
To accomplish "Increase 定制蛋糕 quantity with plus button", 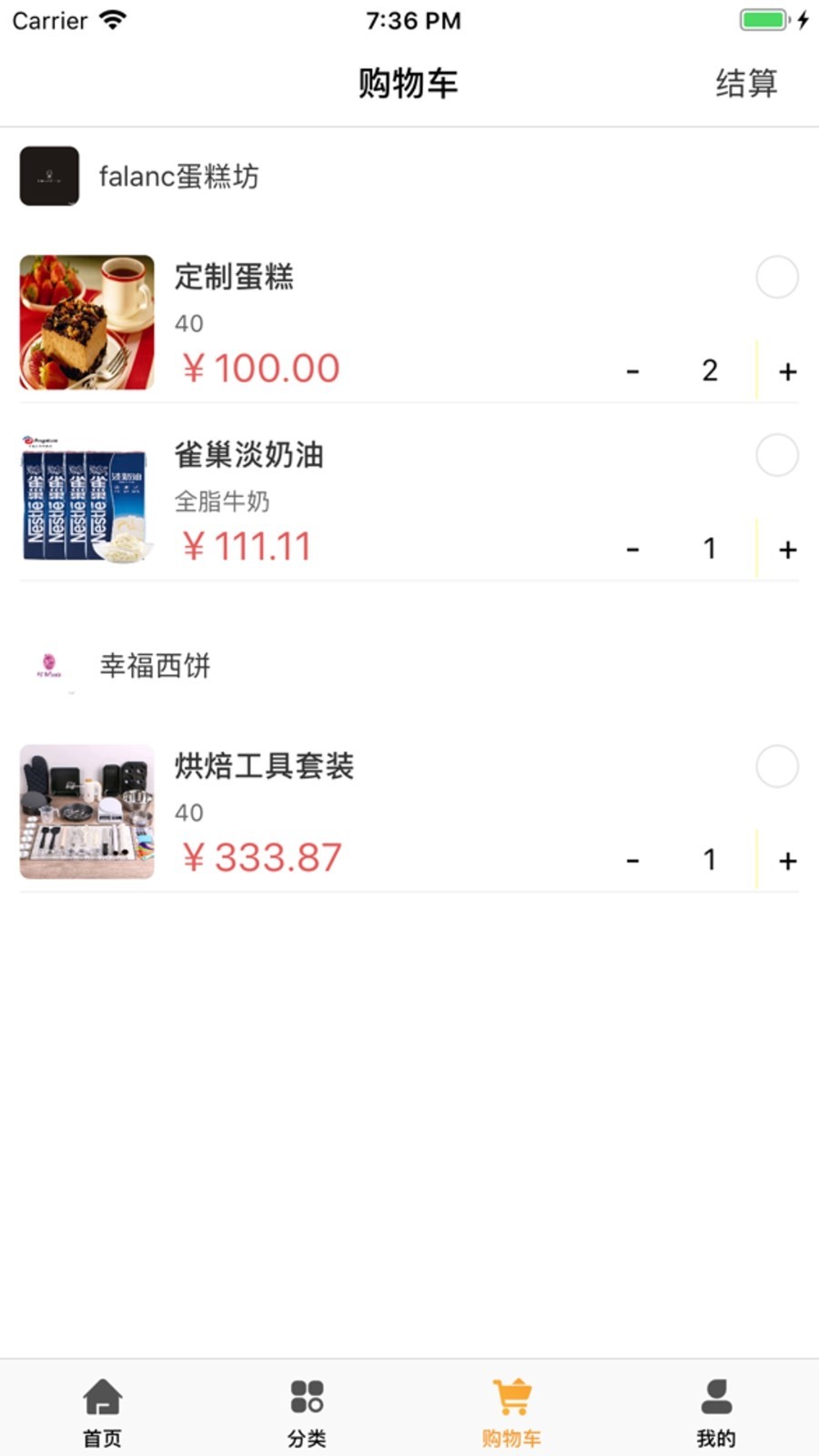I will tap(786, 370).
